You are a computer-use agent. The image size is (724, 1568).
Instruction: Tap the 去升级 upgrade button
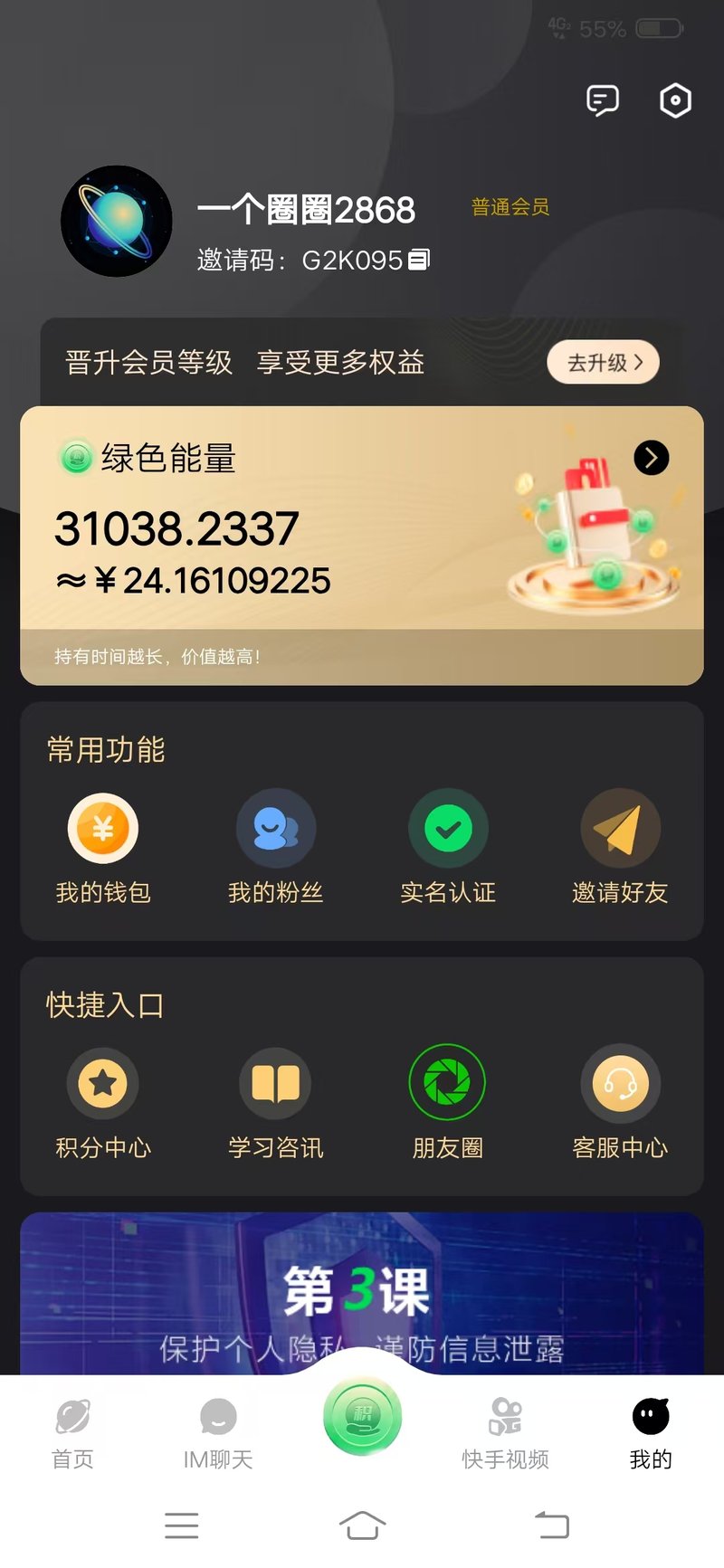pos(603,363)
